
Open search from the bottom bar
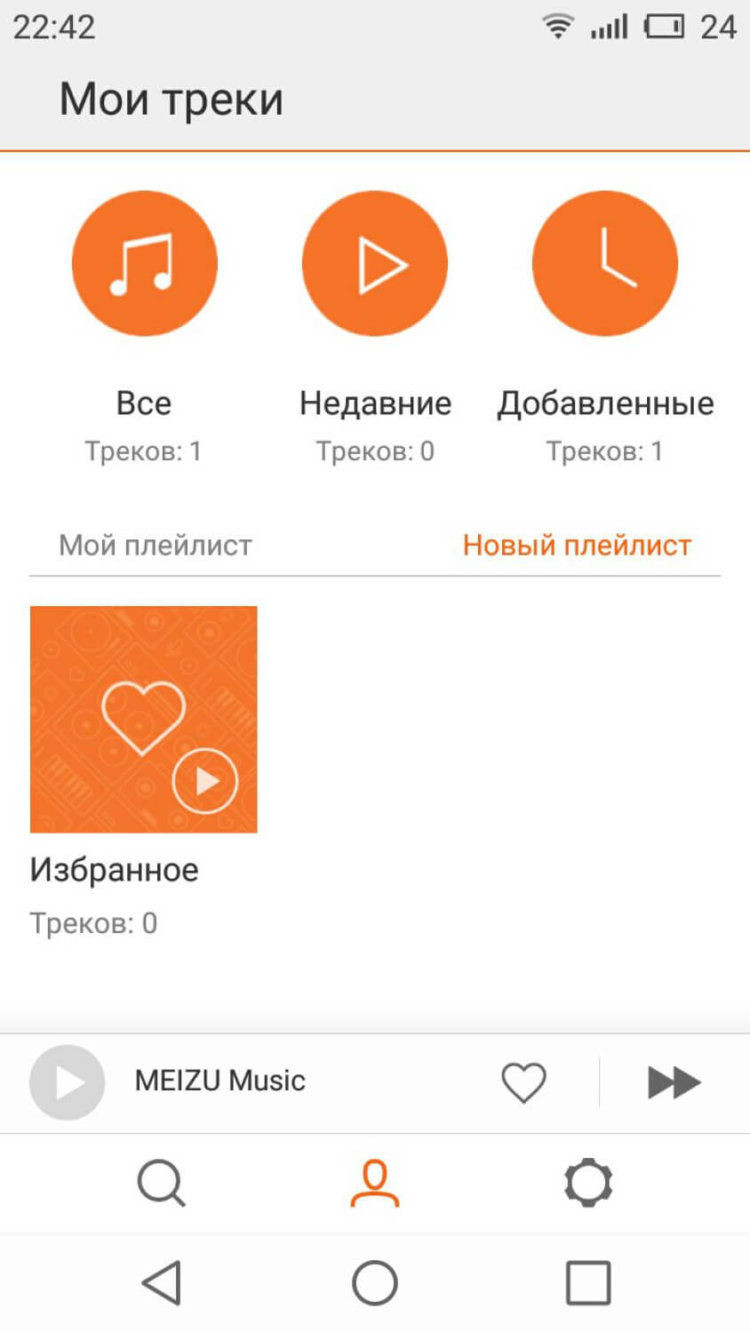click(x=160, y=1182)
